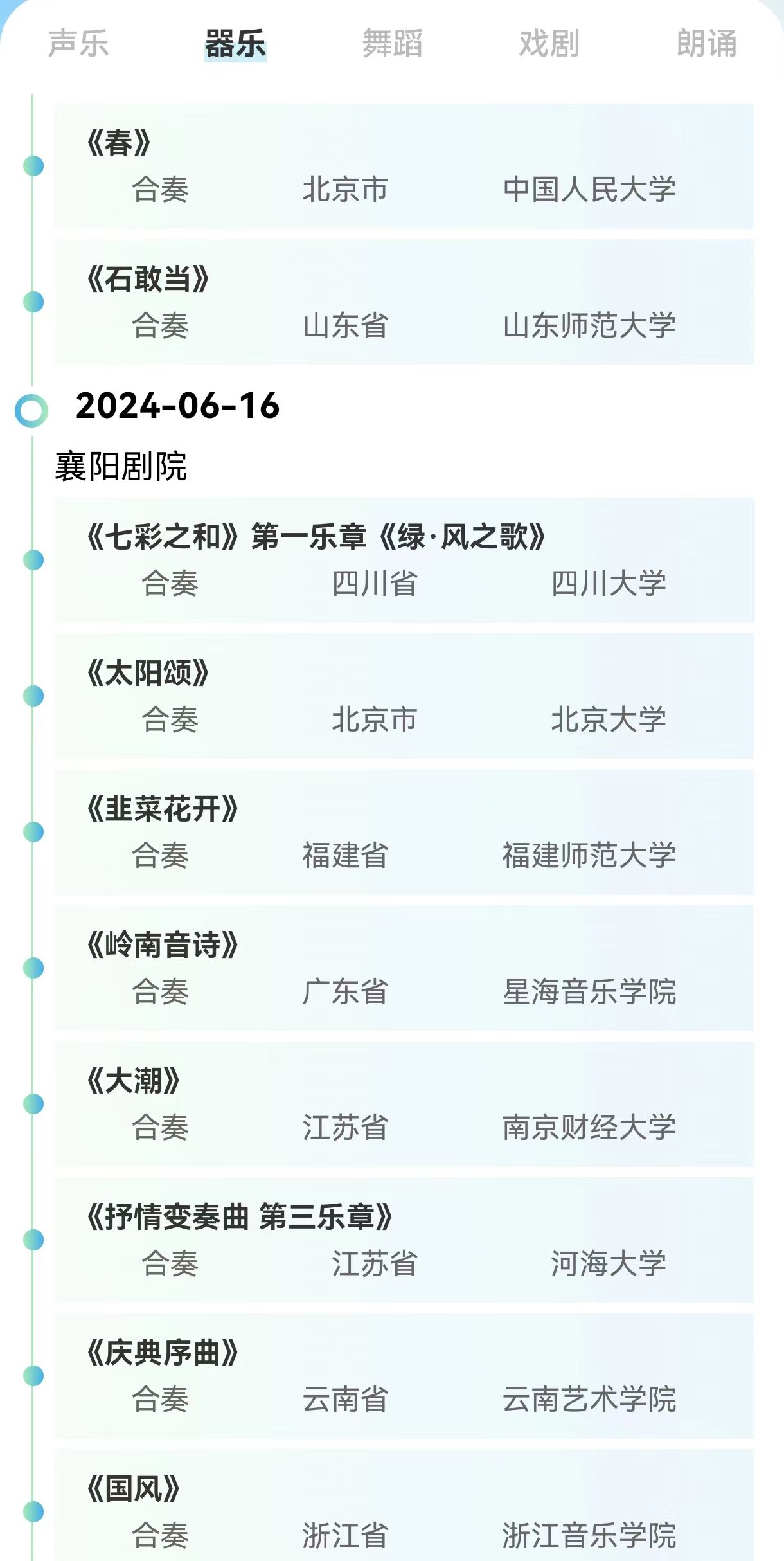Open the 《七彩之和》第一乐章 program card
The width and height of the screenshot is (784, 1561).
tap(404, 560)
